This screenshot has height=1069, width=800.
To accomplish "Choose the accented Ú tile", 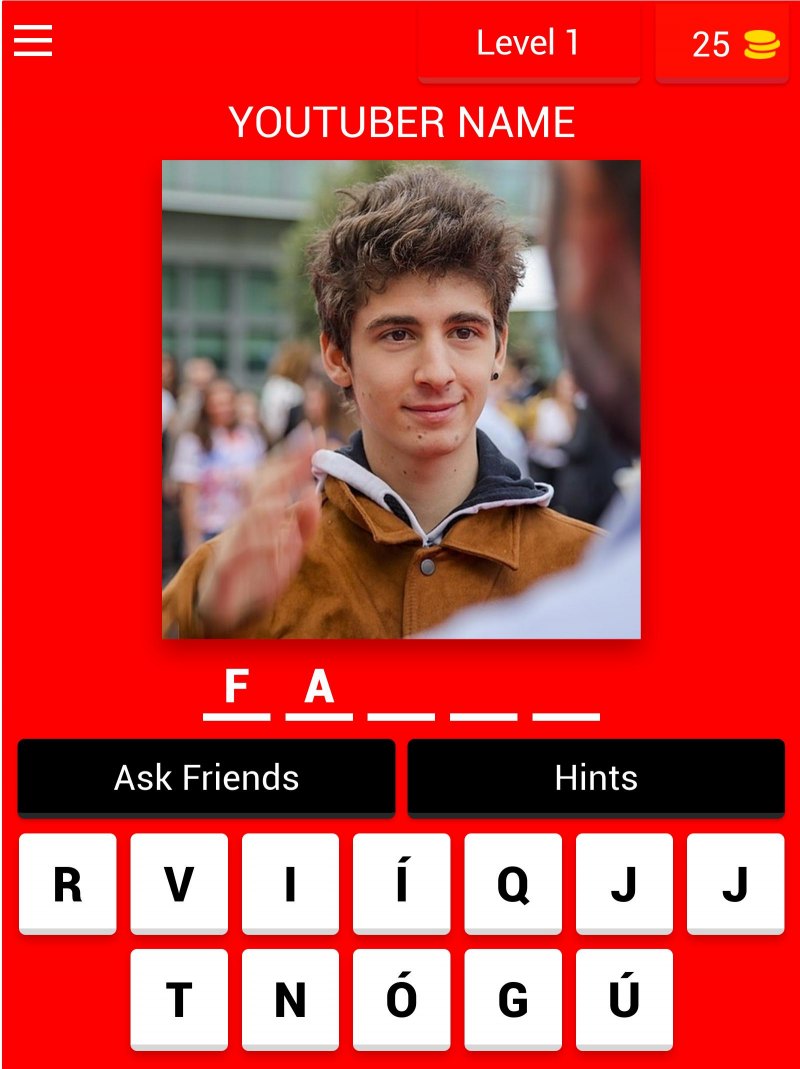I will point(624,999).
